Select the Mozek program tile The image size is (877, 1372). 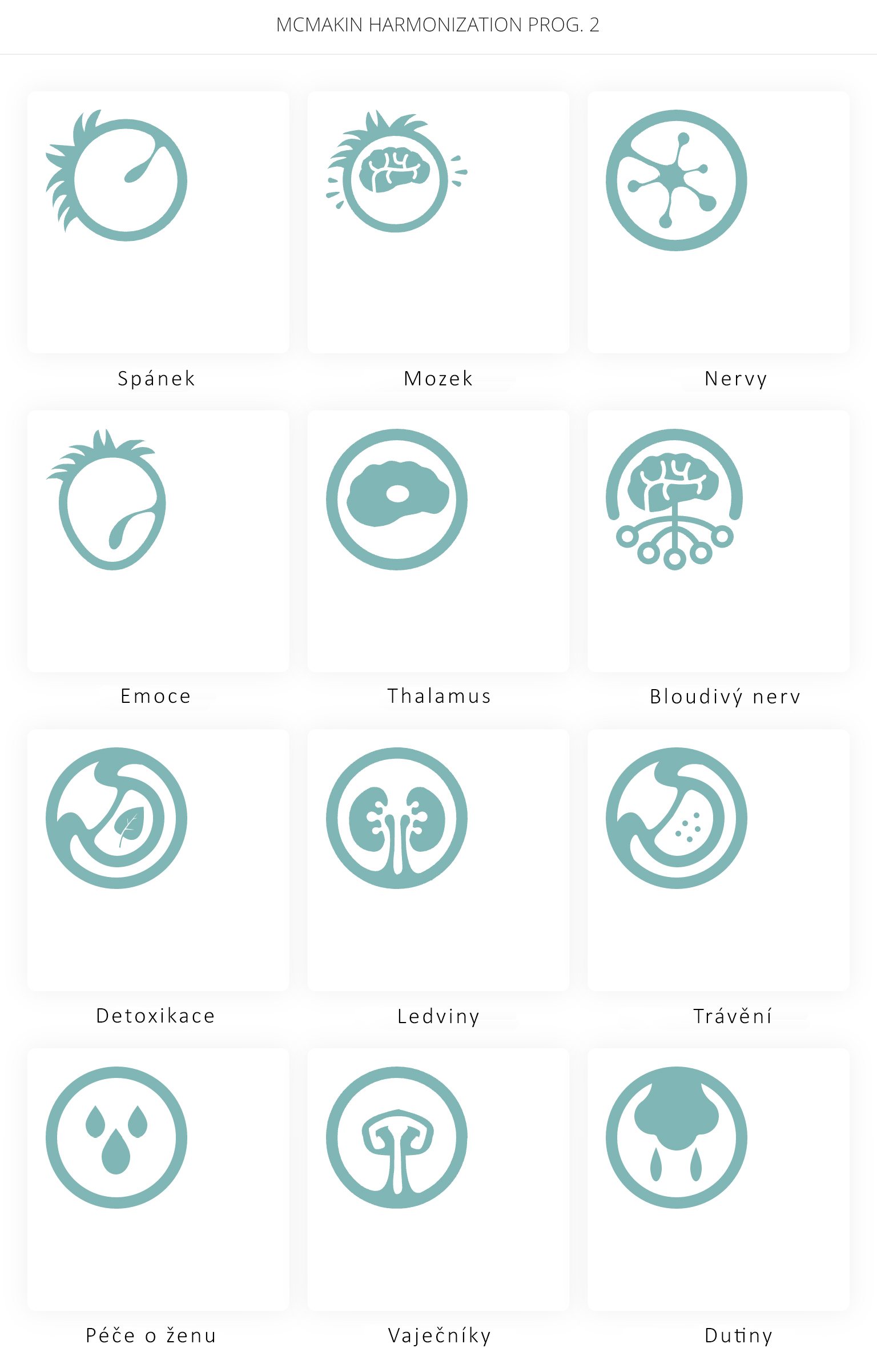click(x=438, y=223)
